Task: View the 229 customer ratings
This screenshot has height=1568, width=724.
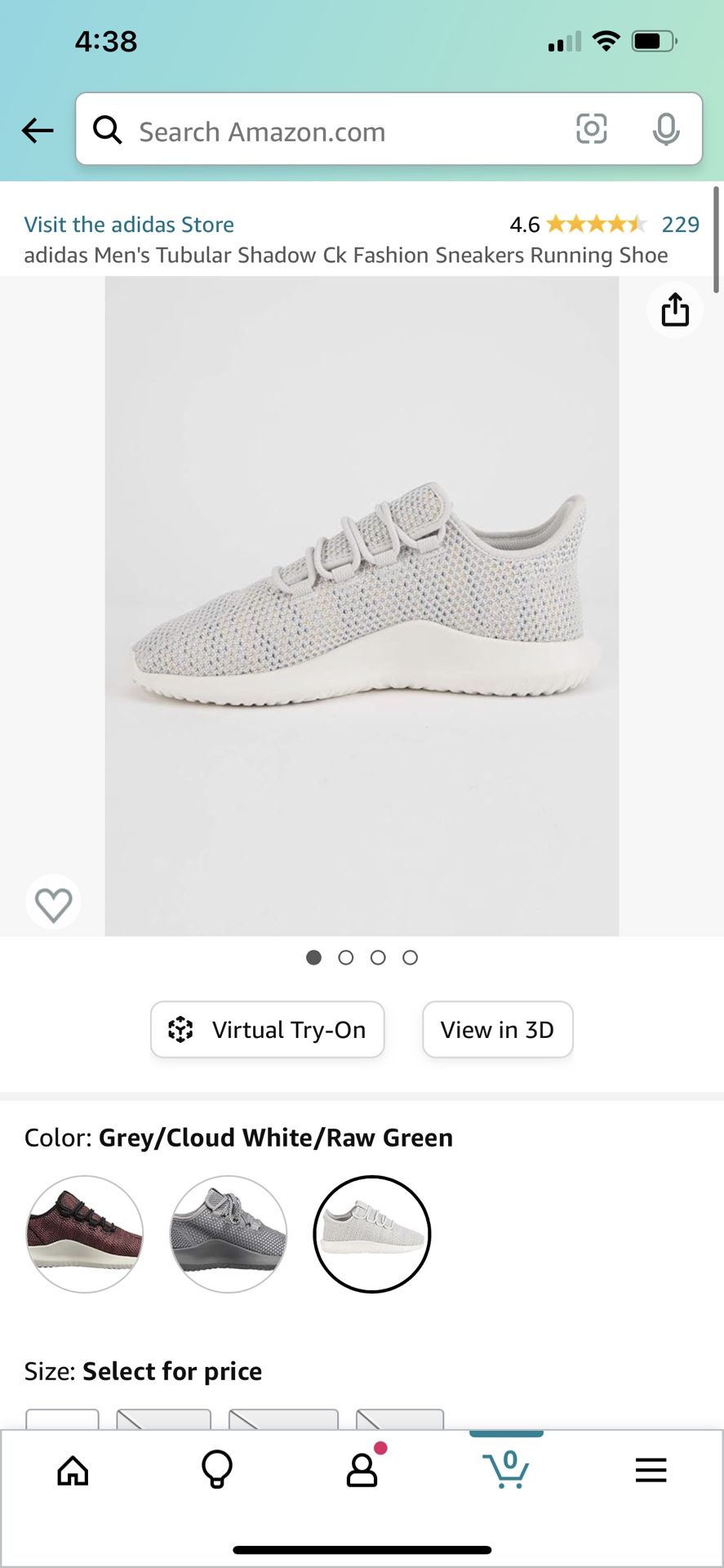Action: point(681,225)
